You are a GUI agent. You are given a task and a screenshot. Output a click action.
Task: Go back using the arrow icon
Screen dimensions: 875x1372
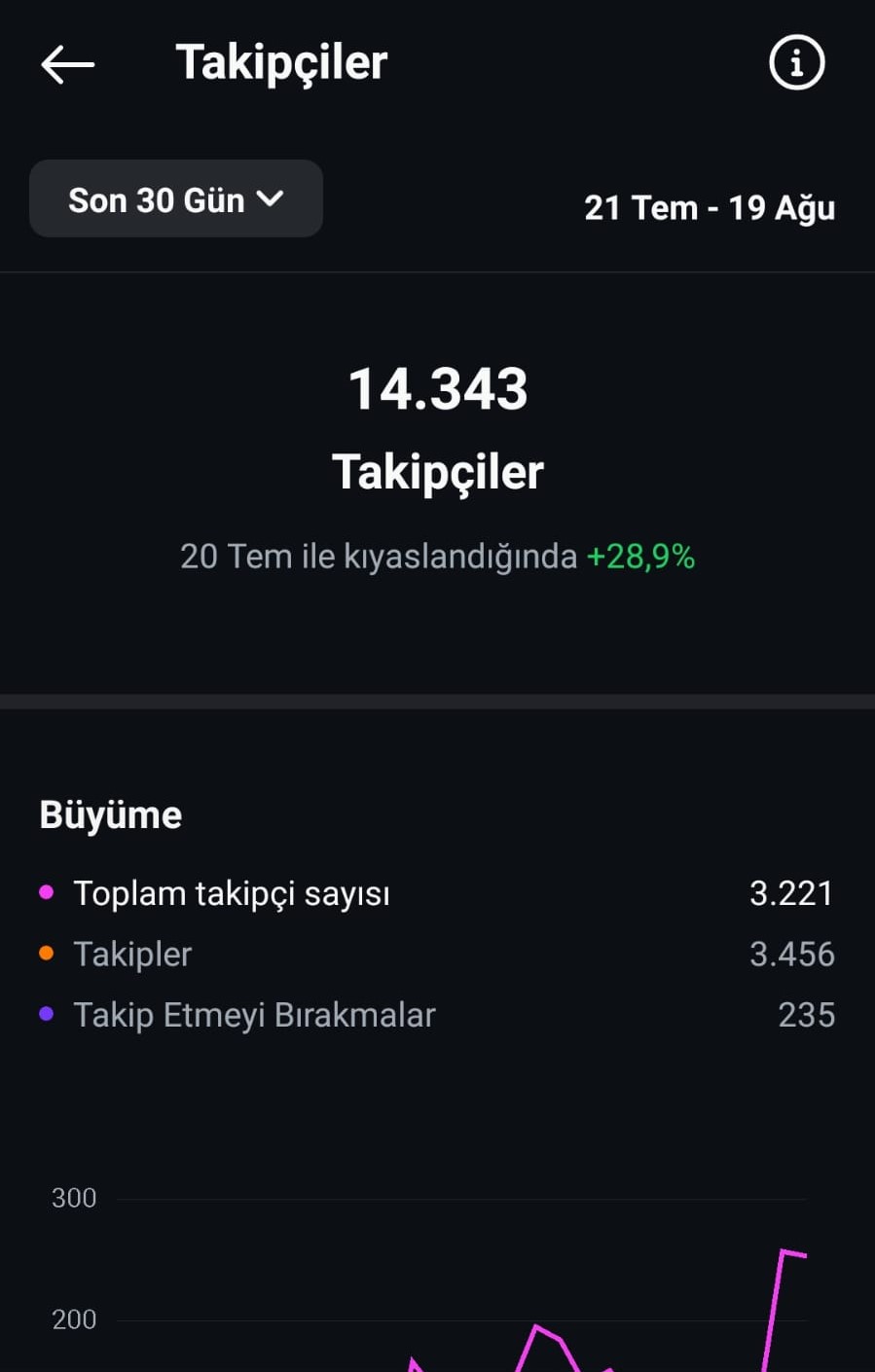coord(68,64)
